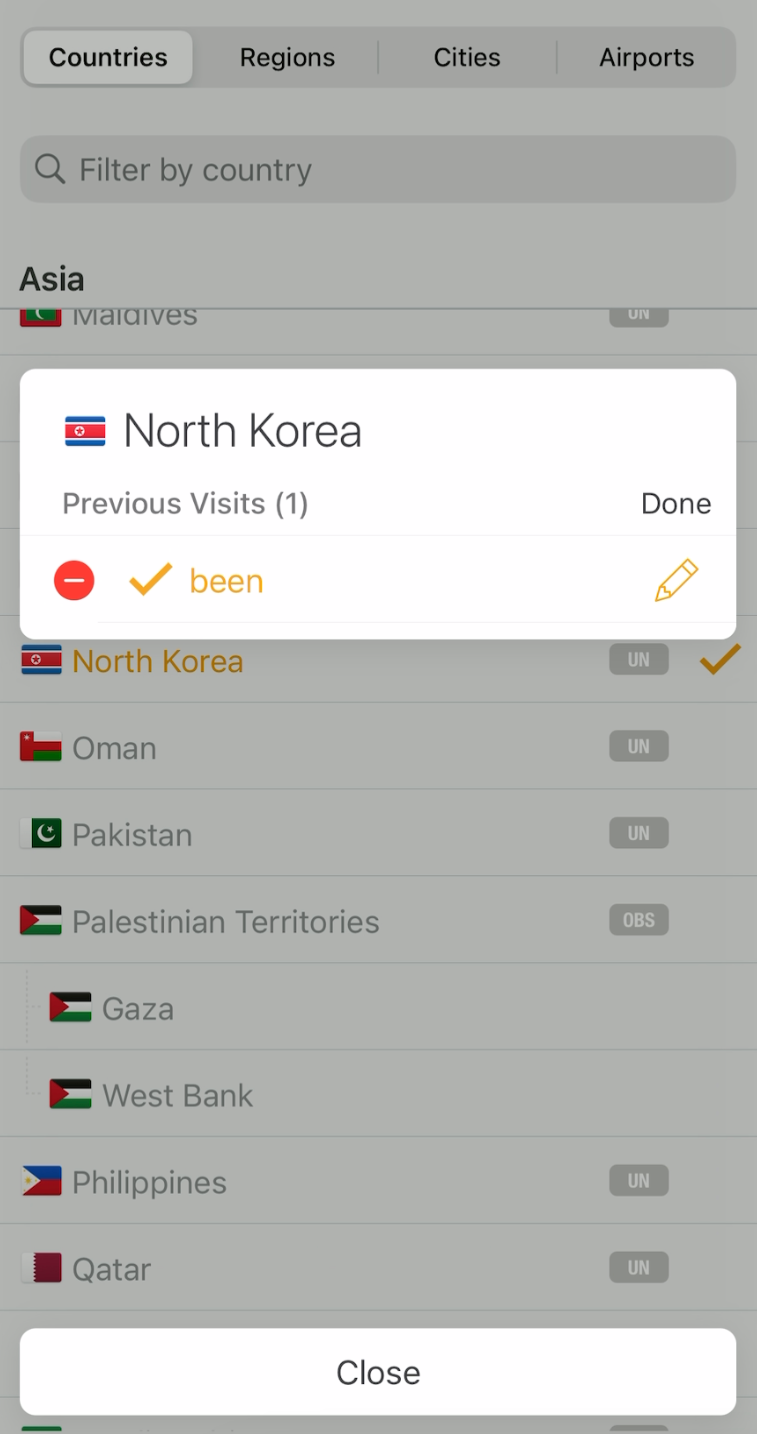The image size is (757, 1434).
Task: Switch to the Regions tab
Action: tap(287, 58)
